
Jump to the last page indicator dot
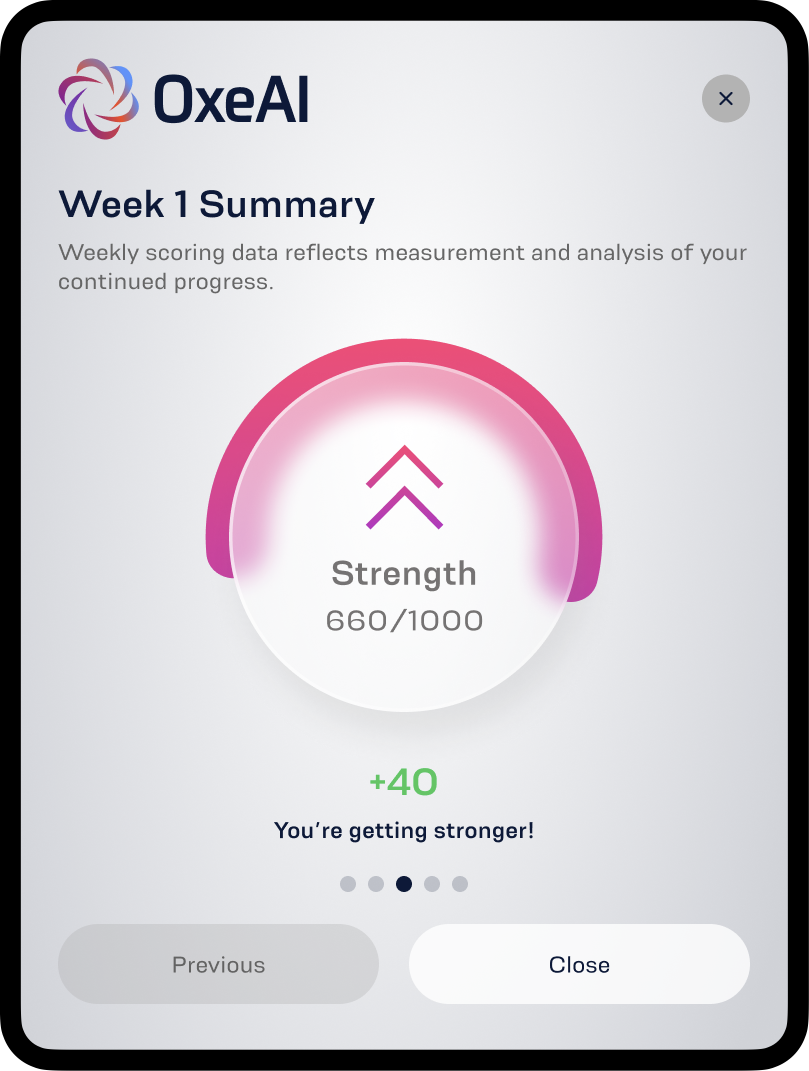pyautogui.click(x=460, y=884)
